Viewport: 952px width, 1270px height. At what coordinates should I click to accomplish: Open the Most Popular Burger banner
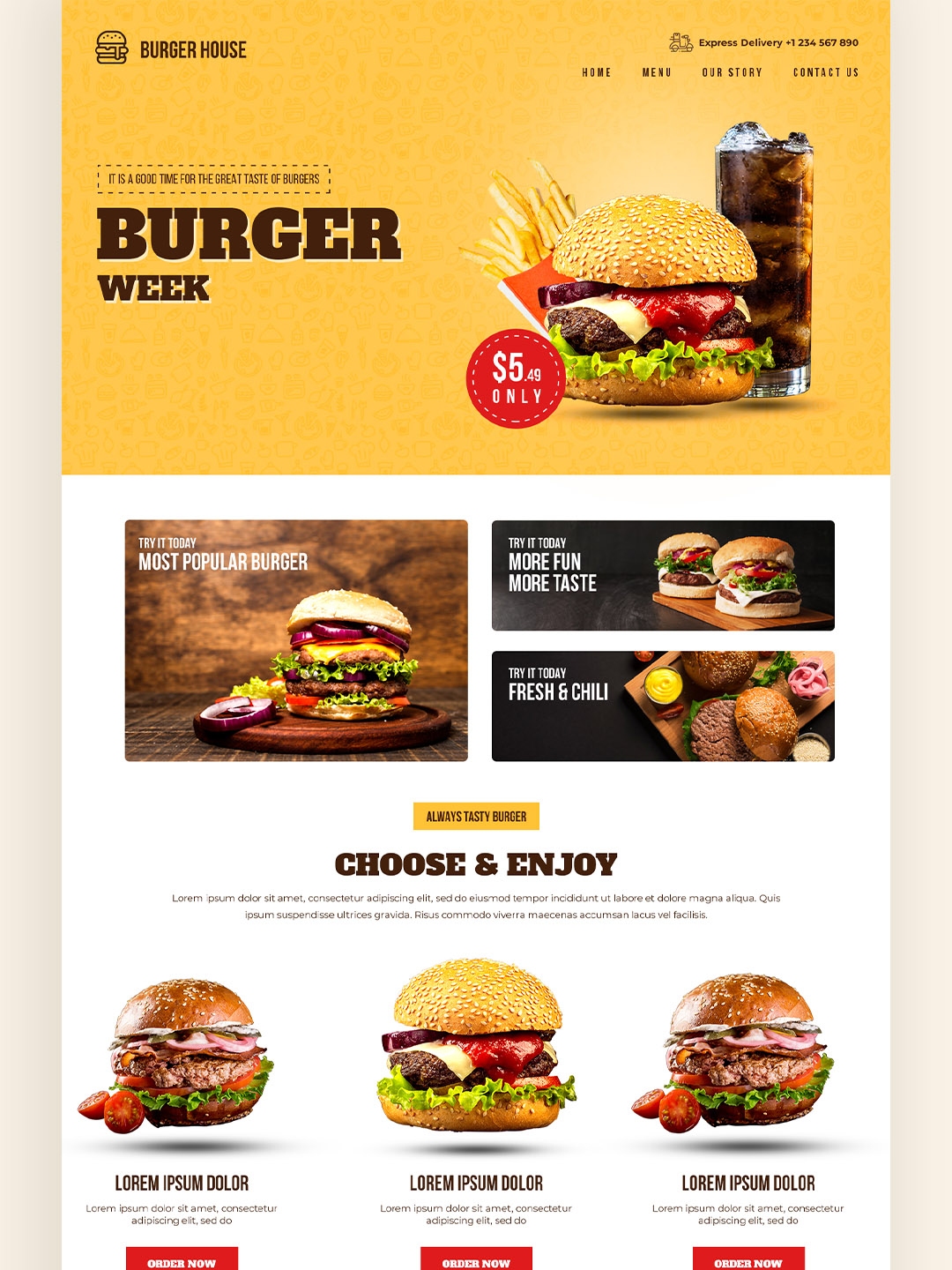[296, 640]
